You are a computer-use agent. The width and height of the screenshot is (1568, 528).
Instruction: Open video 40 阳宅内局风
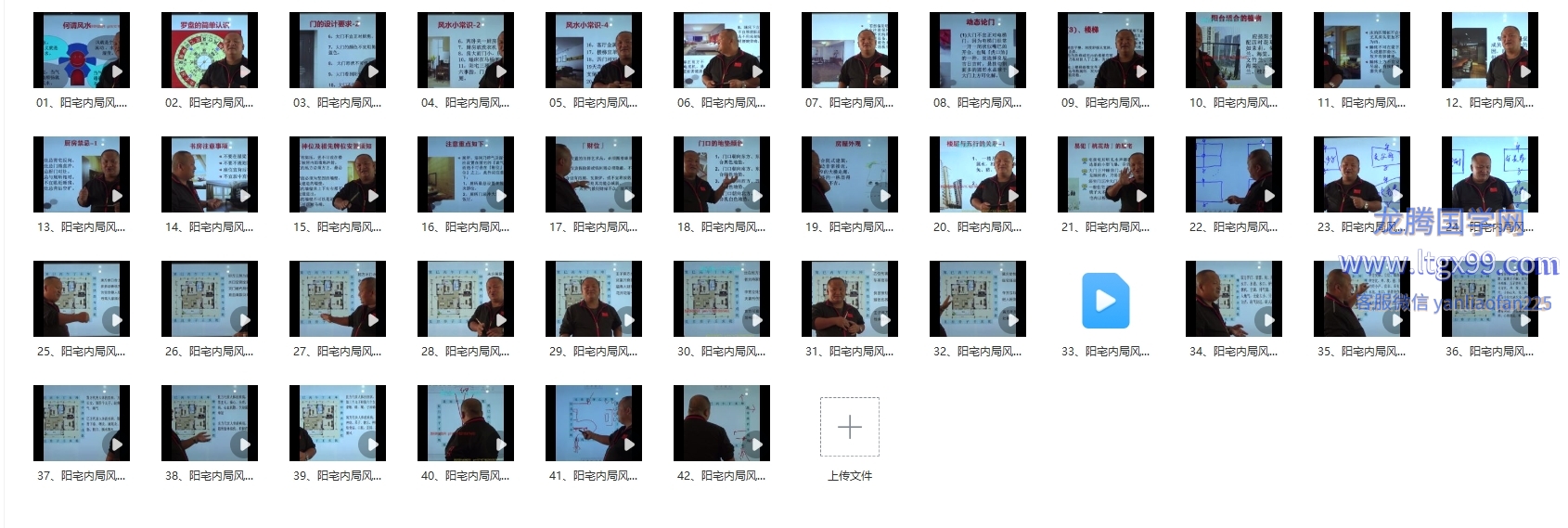click(466, 423)
